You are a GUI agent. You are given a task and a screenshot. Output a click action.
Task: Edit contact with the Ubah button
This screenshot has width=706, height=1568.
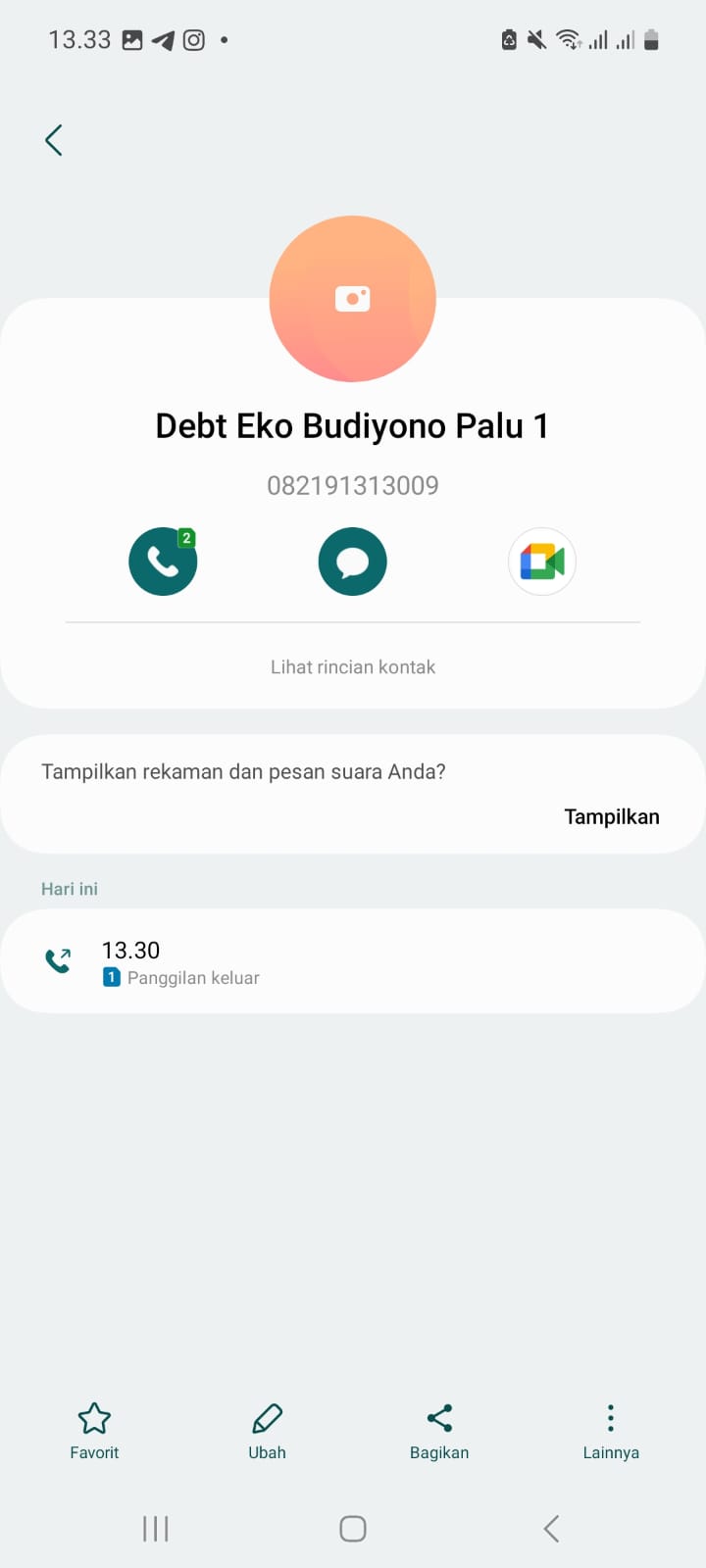(267, 1430)
